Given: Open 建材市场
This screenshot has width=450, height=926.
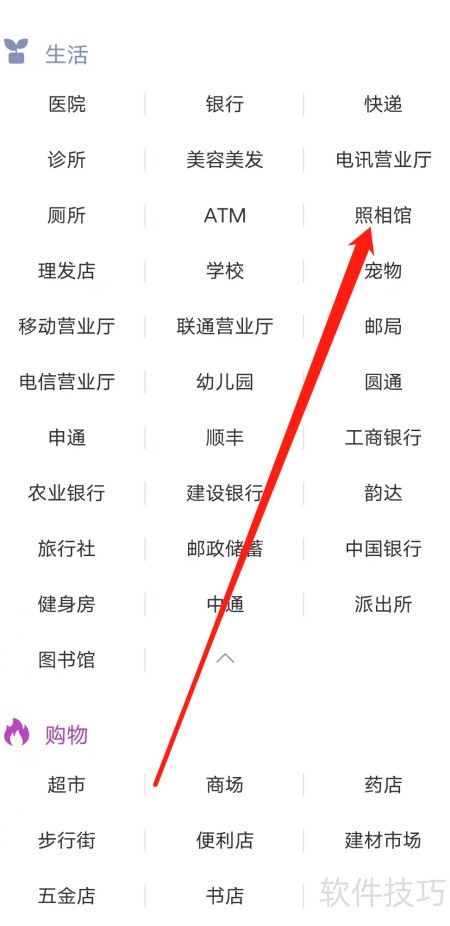Looking at the screenshot, I should tap(383, 840).
